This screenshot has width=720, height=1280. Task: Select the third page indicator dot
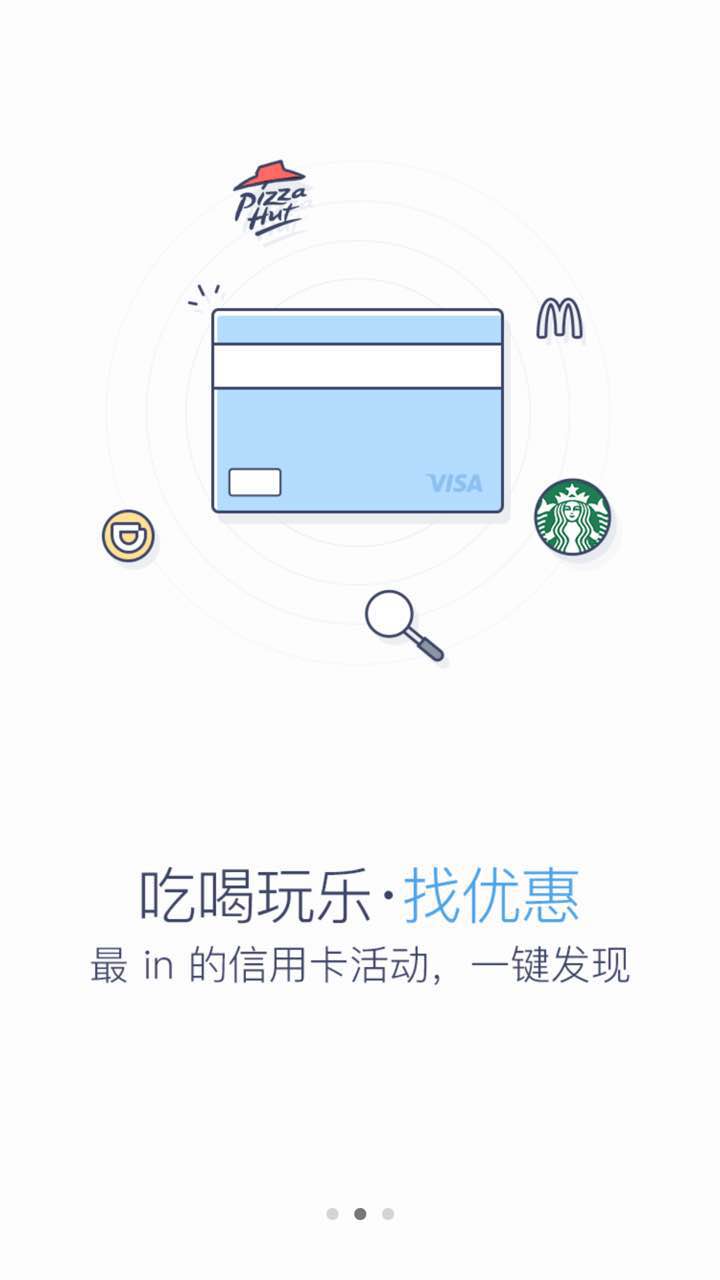click(388, 1214)
